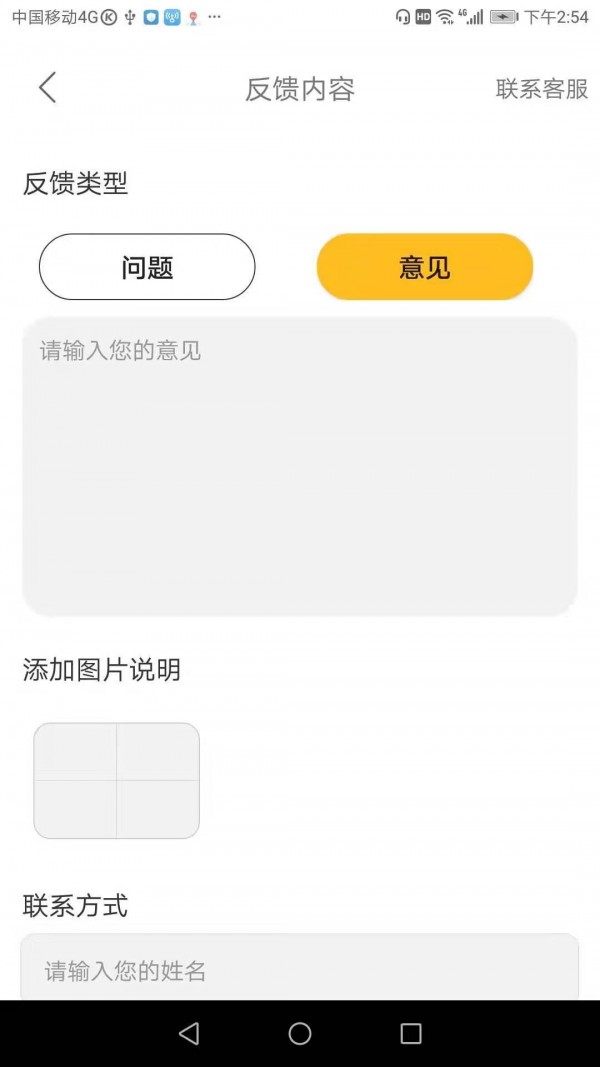Tap the system home button
This screenshot has width=600, height=1067.
300,1033
